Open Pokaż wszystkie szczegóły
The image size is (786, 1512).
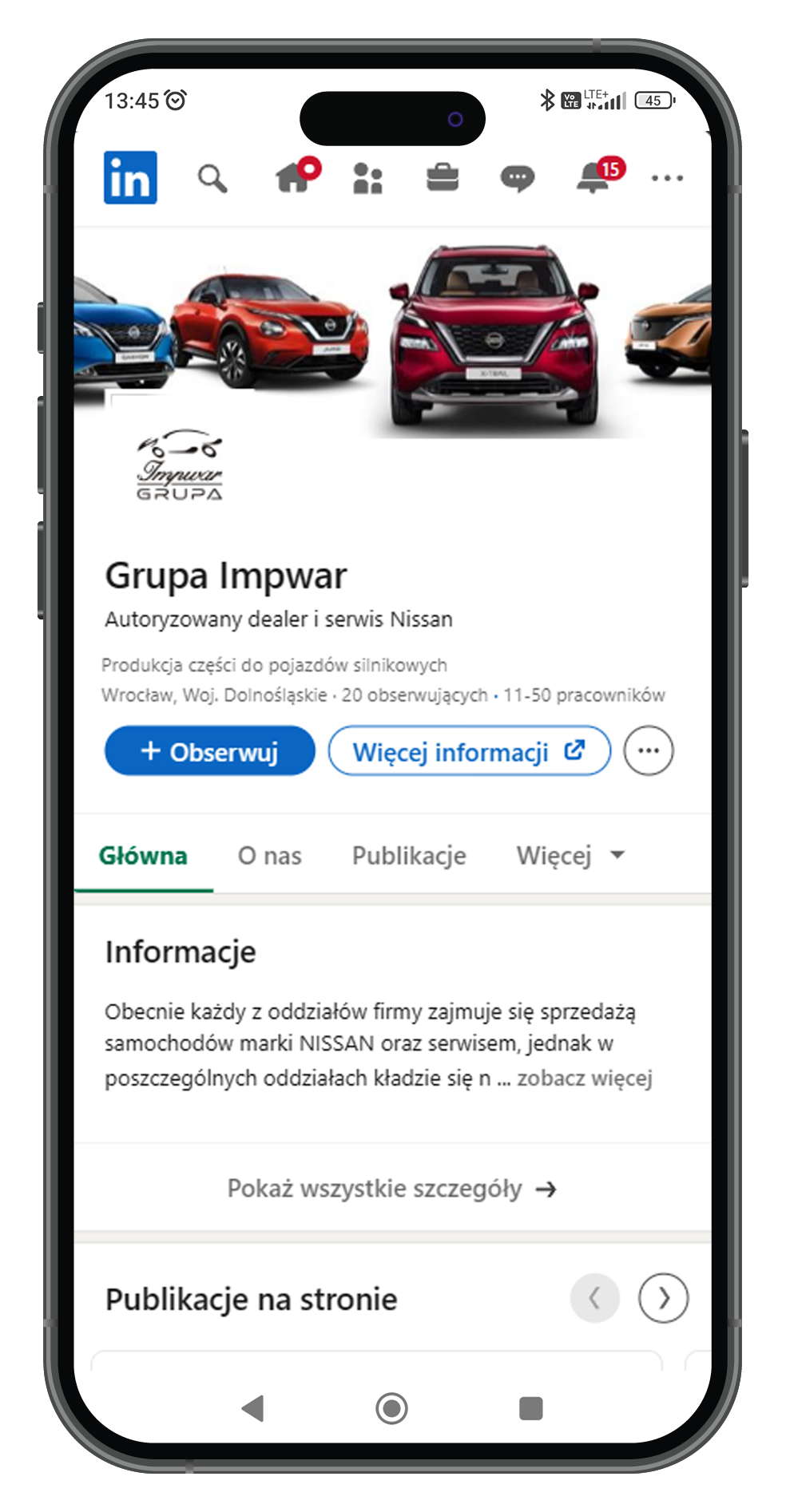[391, 1189]
